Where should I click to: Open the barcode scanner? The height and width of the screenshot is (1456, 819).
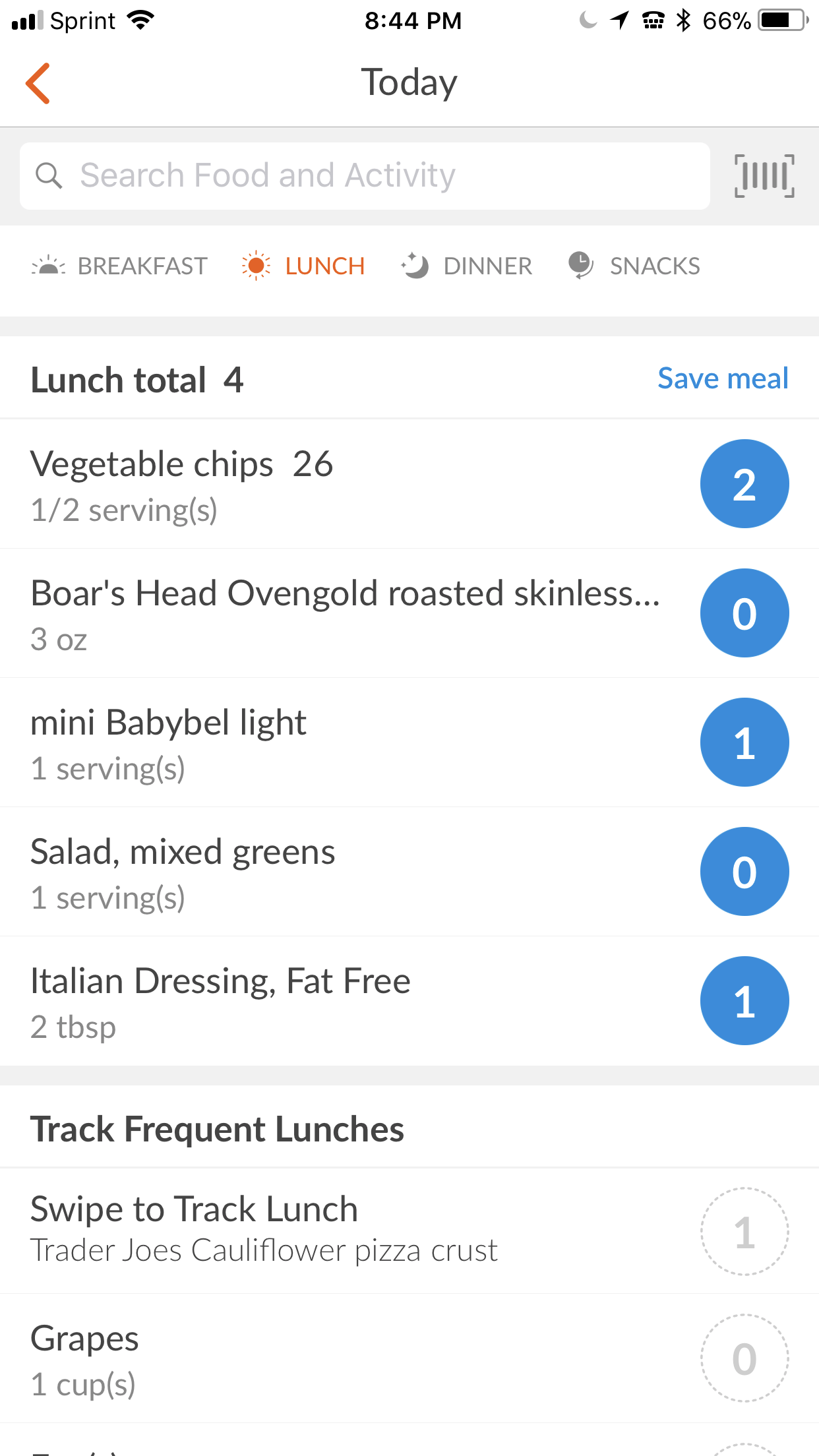coord(764,176)
